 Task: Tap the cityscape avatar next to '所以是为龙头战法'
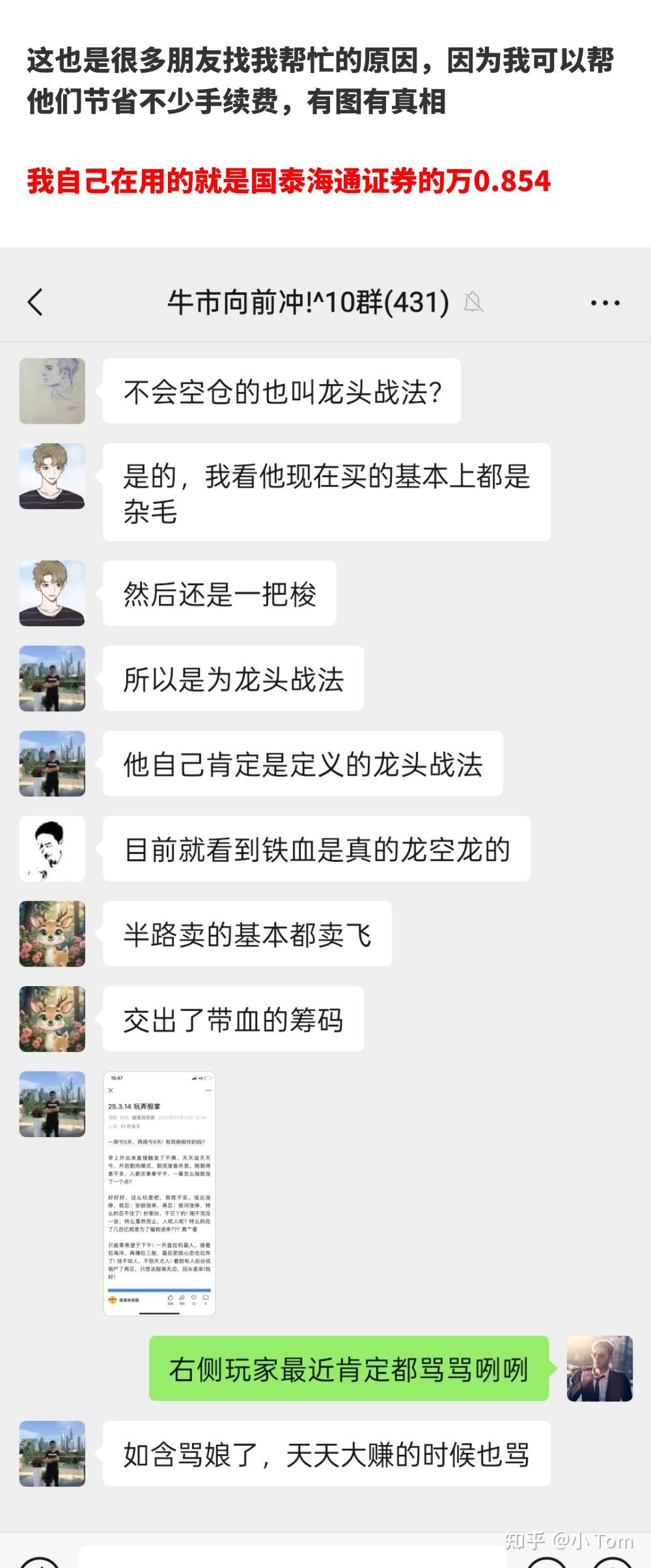click(52, 680)
